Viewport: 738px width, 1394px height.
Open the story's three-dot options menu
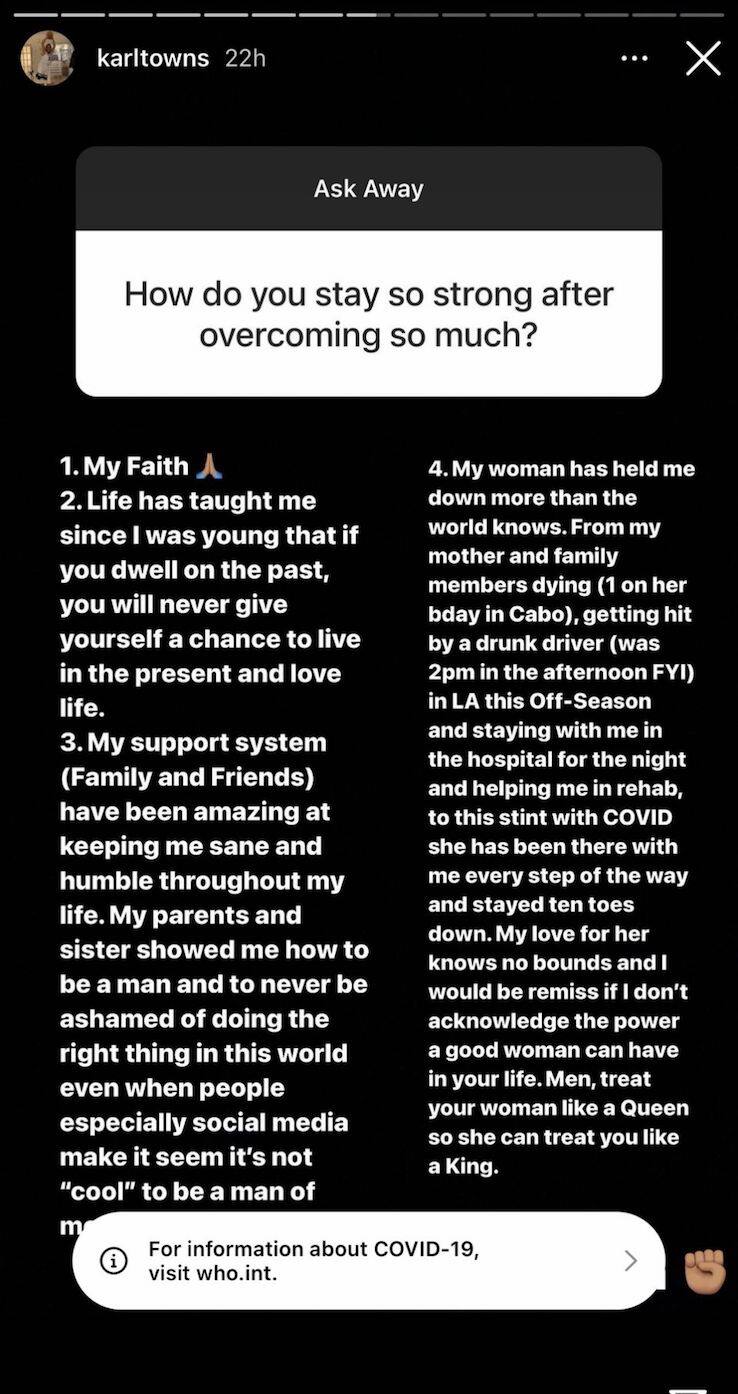pyautogui.click(x=634, y=59)
